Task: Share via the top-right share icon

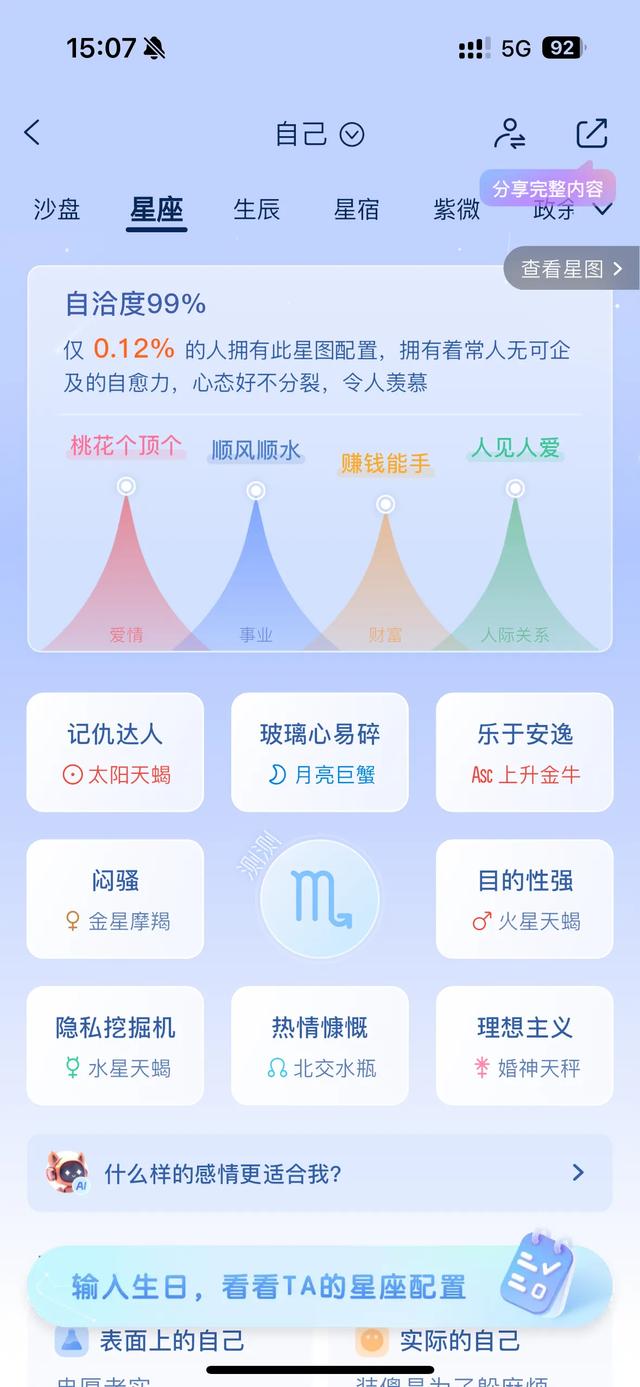Action: click(591, 133)
